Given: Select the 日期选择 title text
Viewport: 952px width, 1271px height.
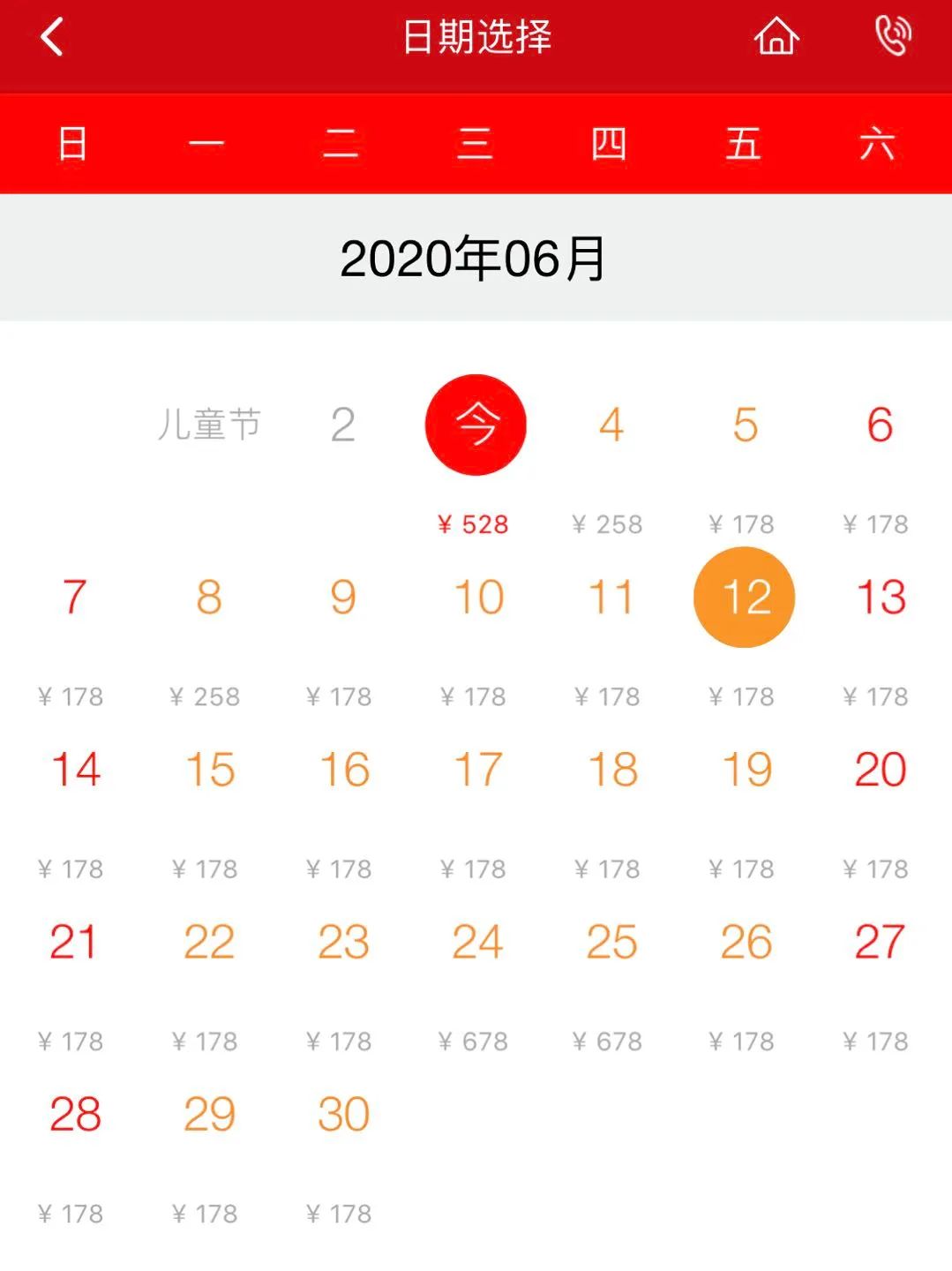Looking at the screenshot, I should coord(476,35).
